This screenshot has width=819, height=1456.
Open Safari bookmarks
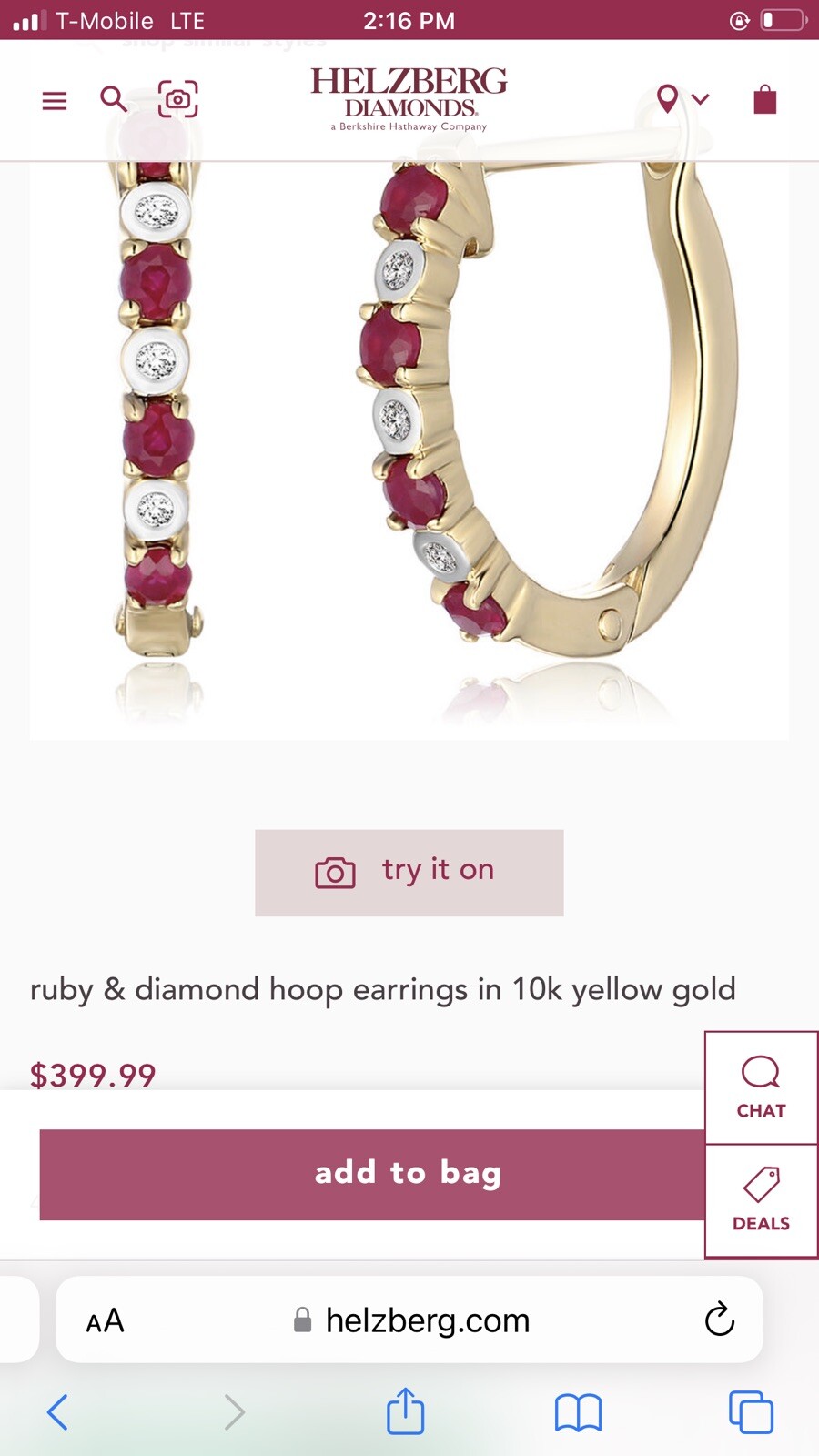click(x=578, y=1412)
